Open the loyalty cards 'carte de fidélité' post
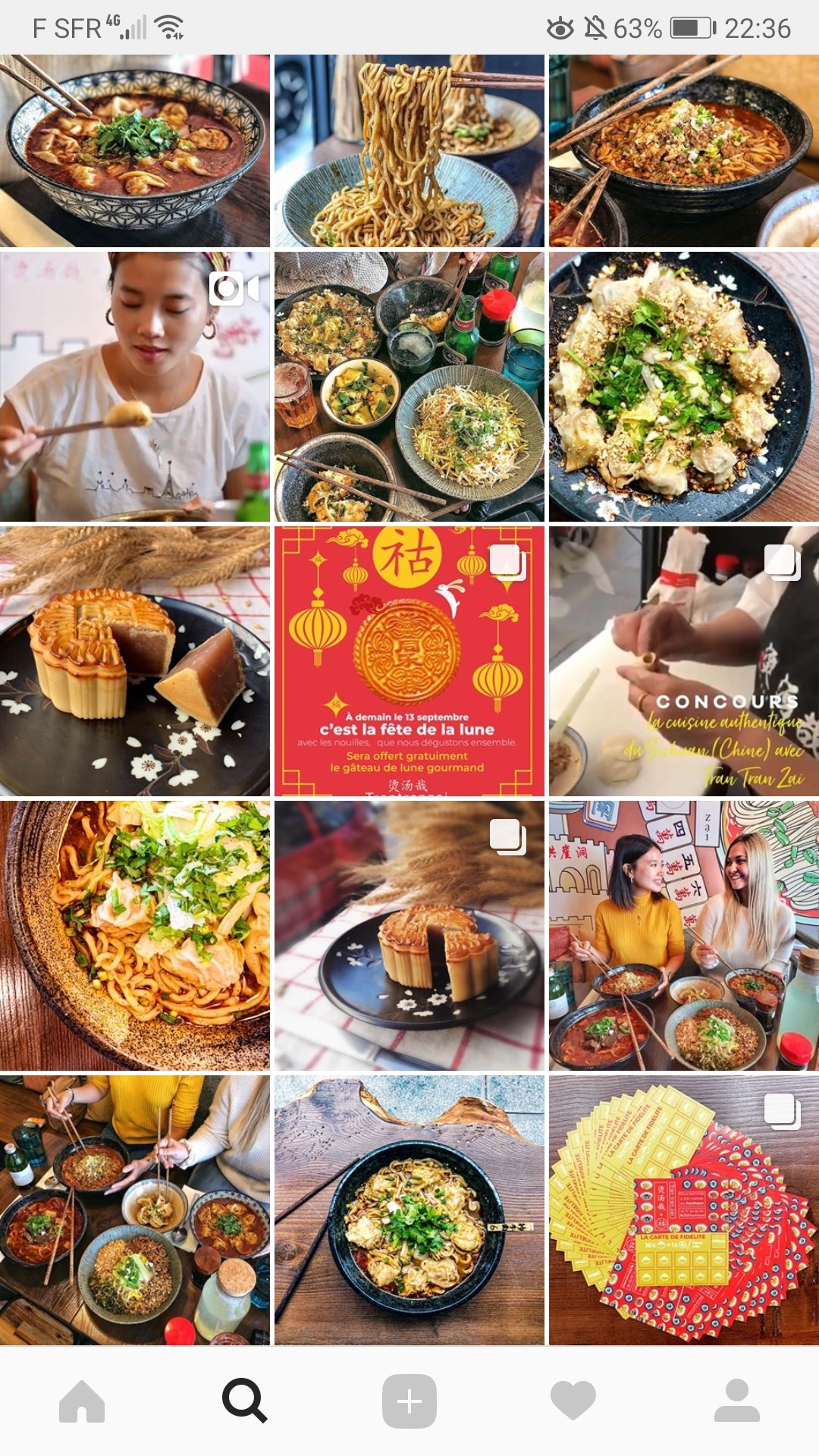This screenshot has width=819, height=1456. coord(684,1210)
